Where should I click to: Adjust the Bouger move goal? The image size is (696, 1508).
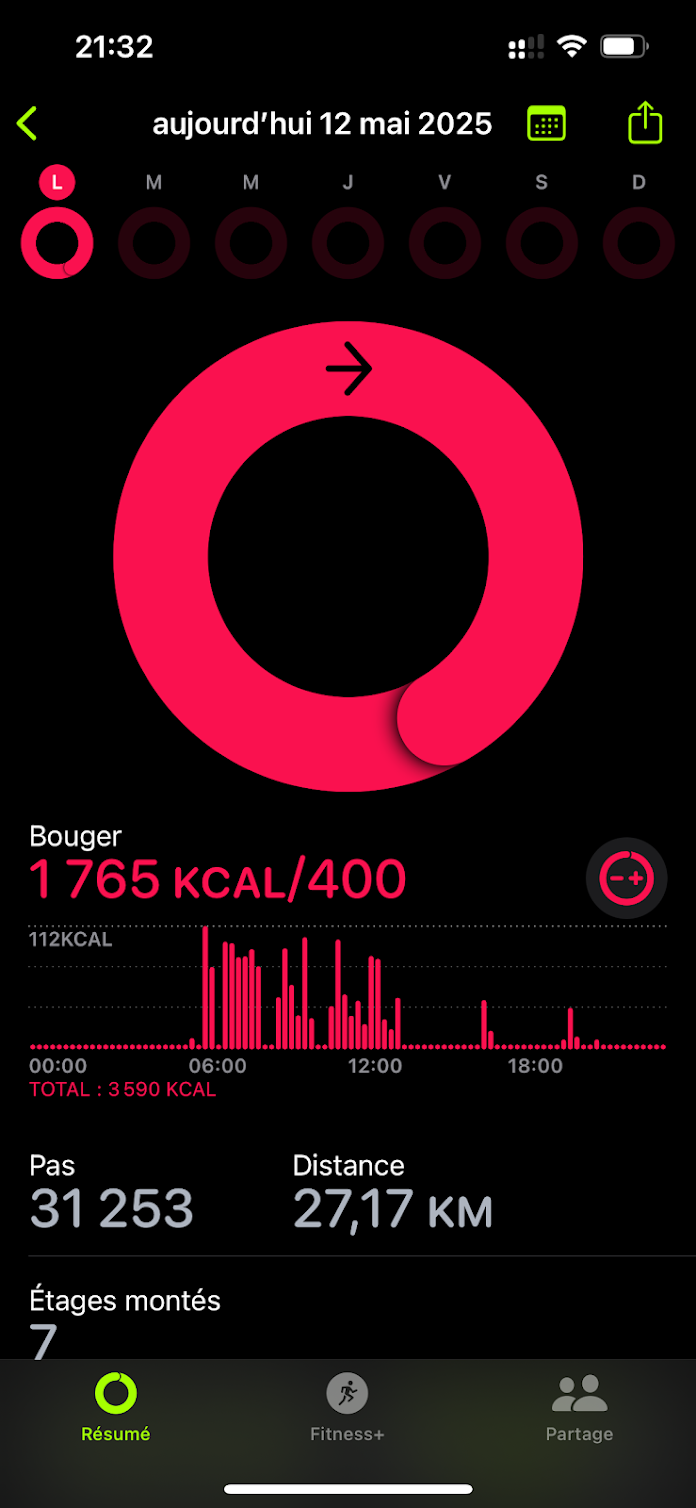[x=626, y=879]
